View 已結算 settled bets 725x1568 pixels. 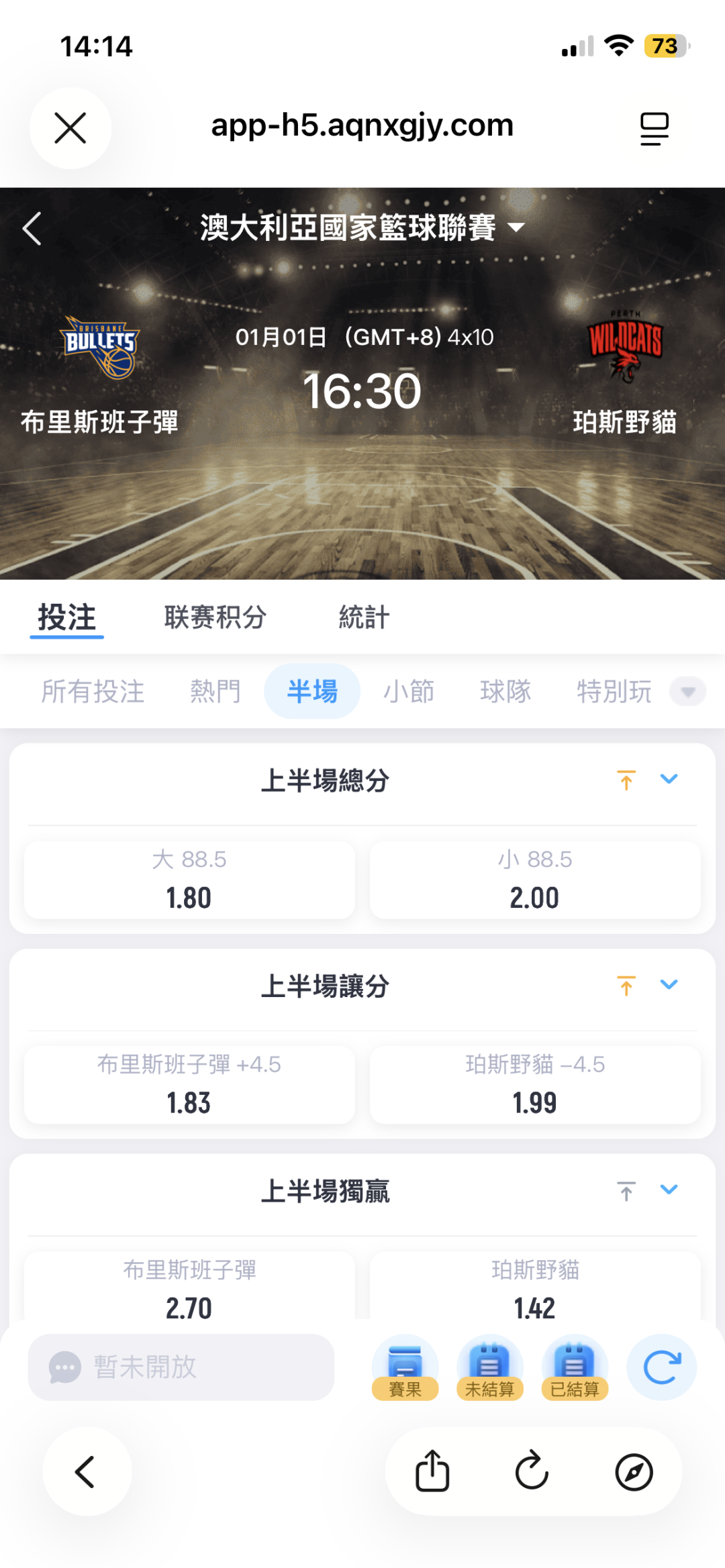(575, 1367)
